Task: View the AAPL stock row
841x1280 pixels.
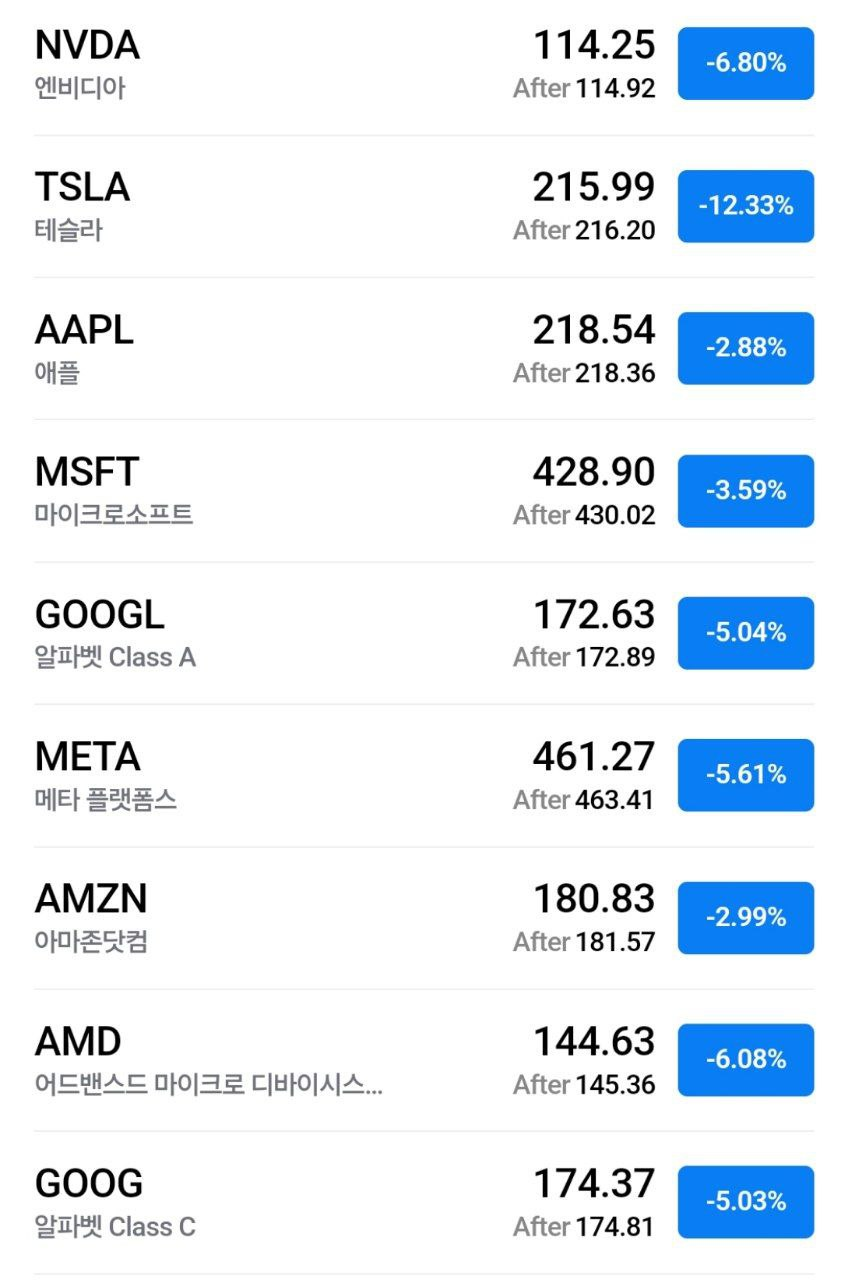Action: [84, 330]
